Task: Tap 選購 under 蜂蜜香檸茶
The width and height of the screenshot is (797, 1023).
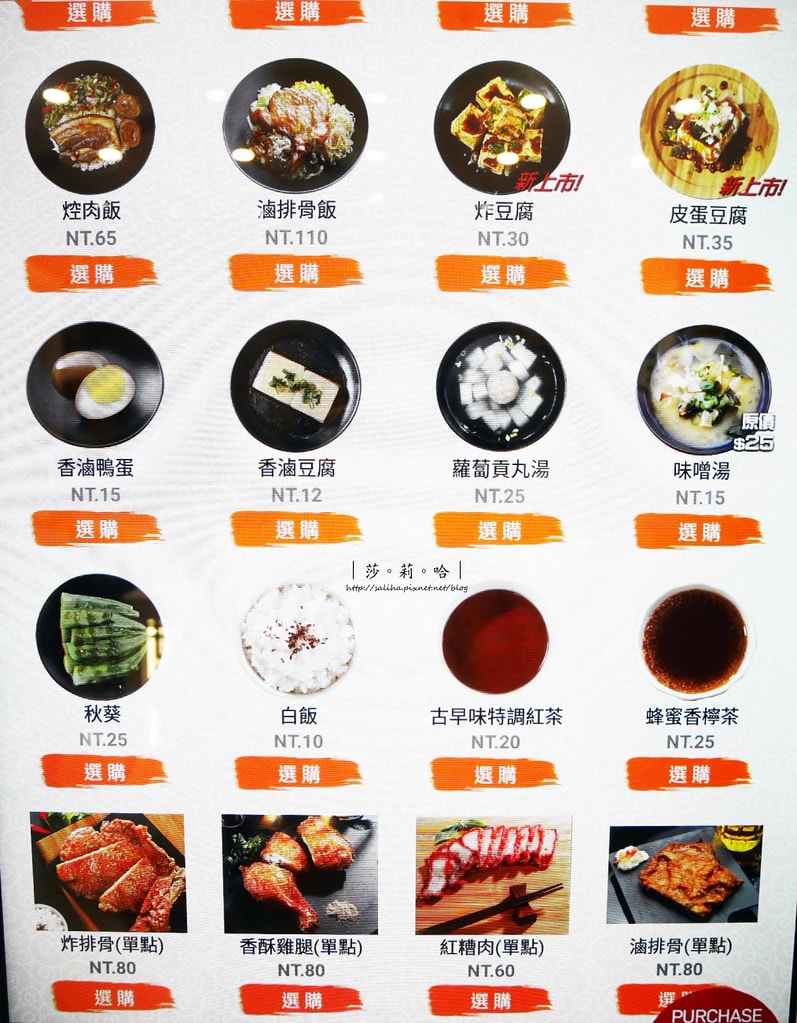Action: point(688,773)
